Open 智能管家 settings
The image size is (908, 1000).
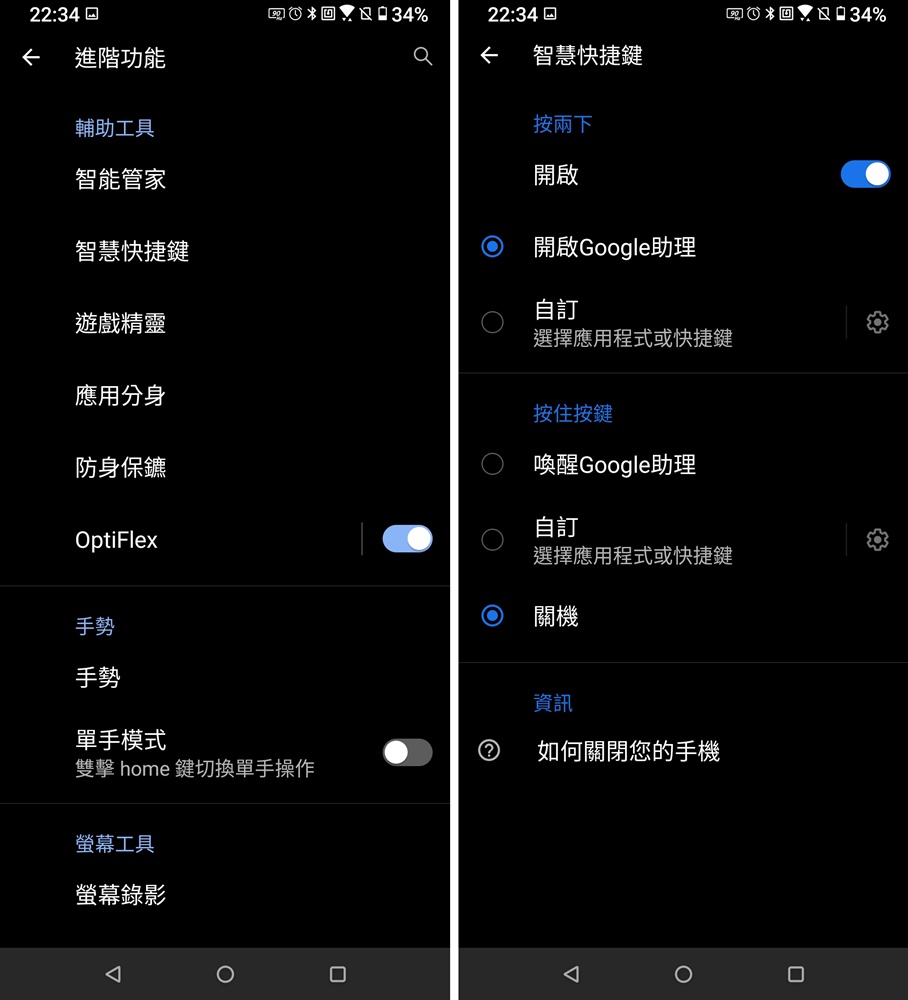(x=121, y=180)
